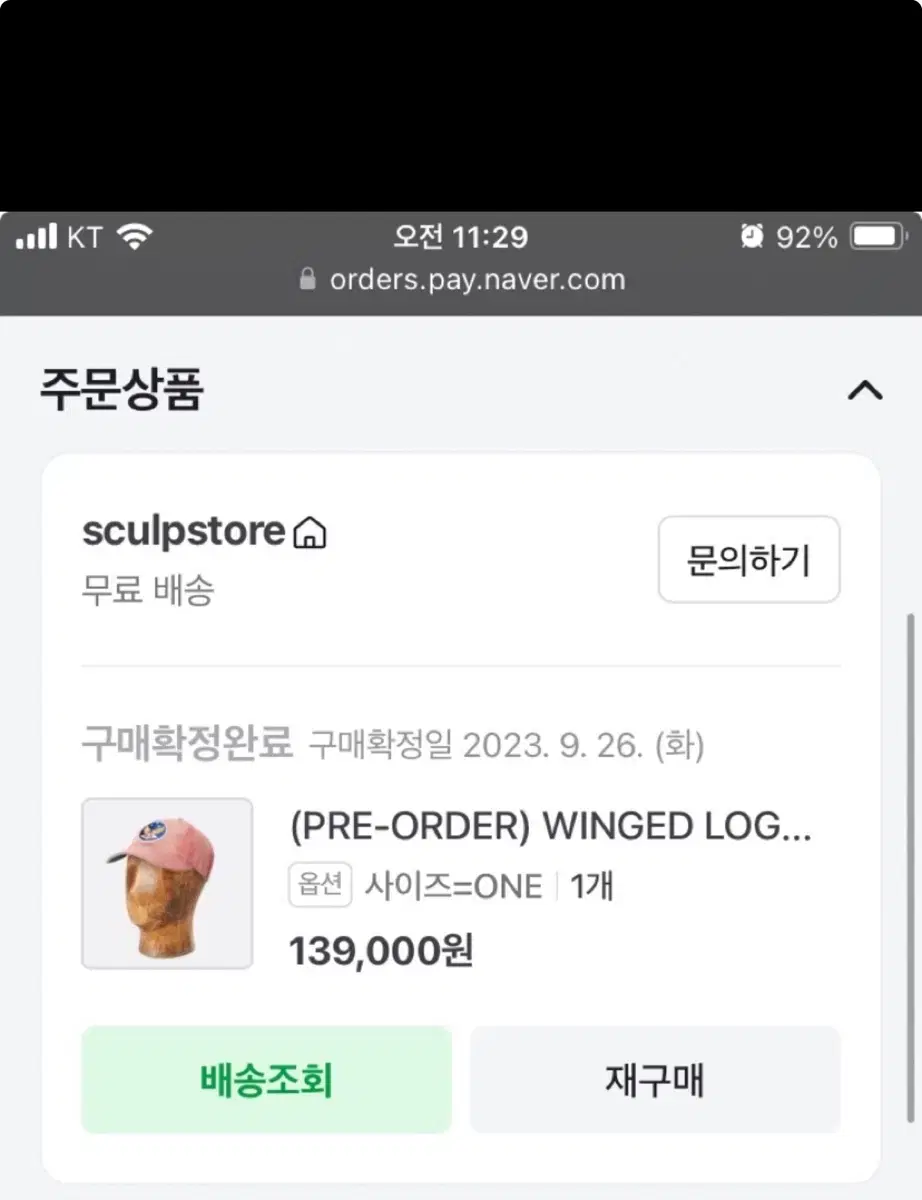The height and width of the screenshot is (1200, 922).
Task: Tap the 옵션 option badge
Action: 319,884
